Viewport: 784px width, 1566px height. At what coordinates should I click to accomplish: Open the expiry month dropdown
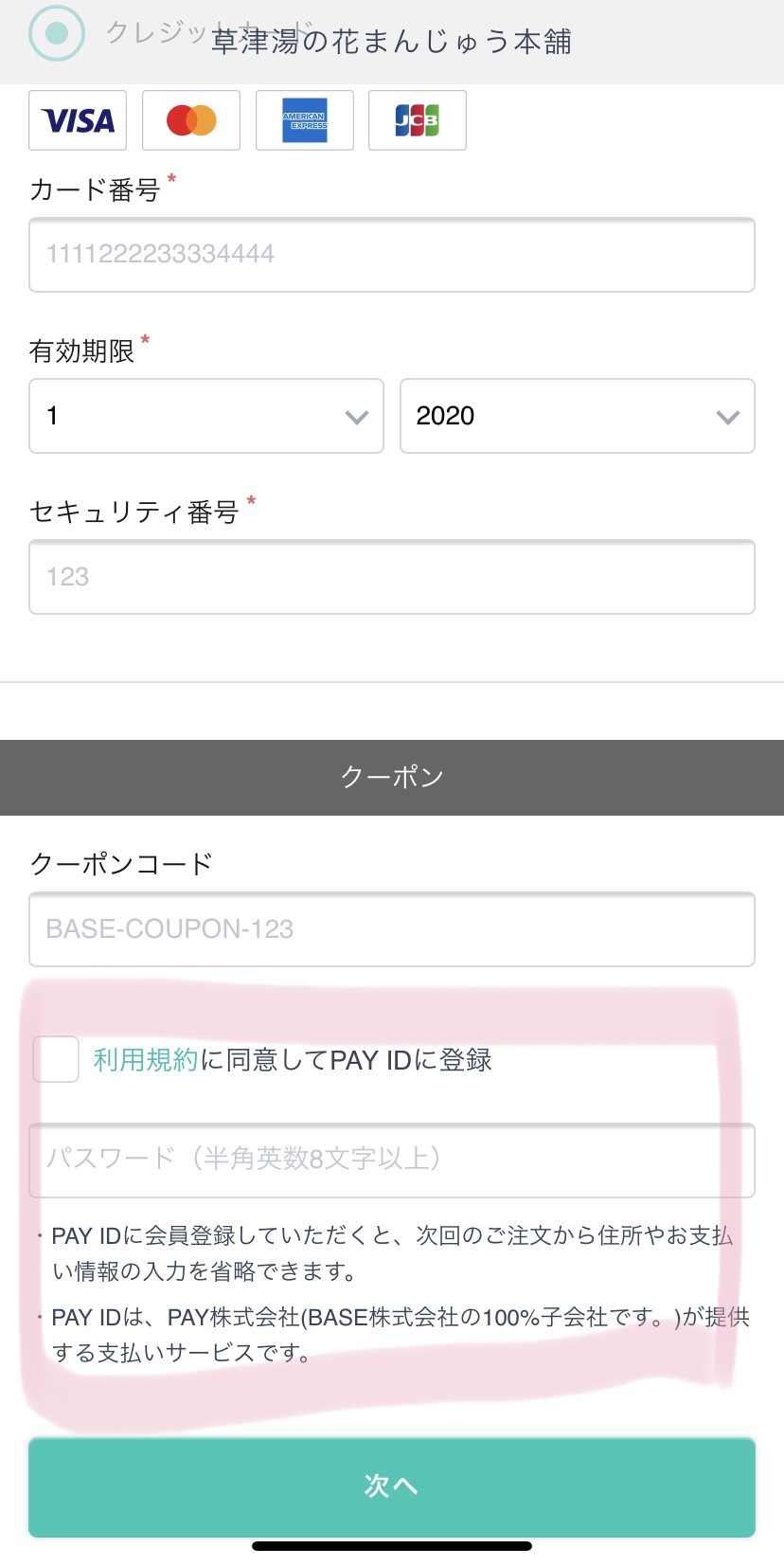point(206,416)
